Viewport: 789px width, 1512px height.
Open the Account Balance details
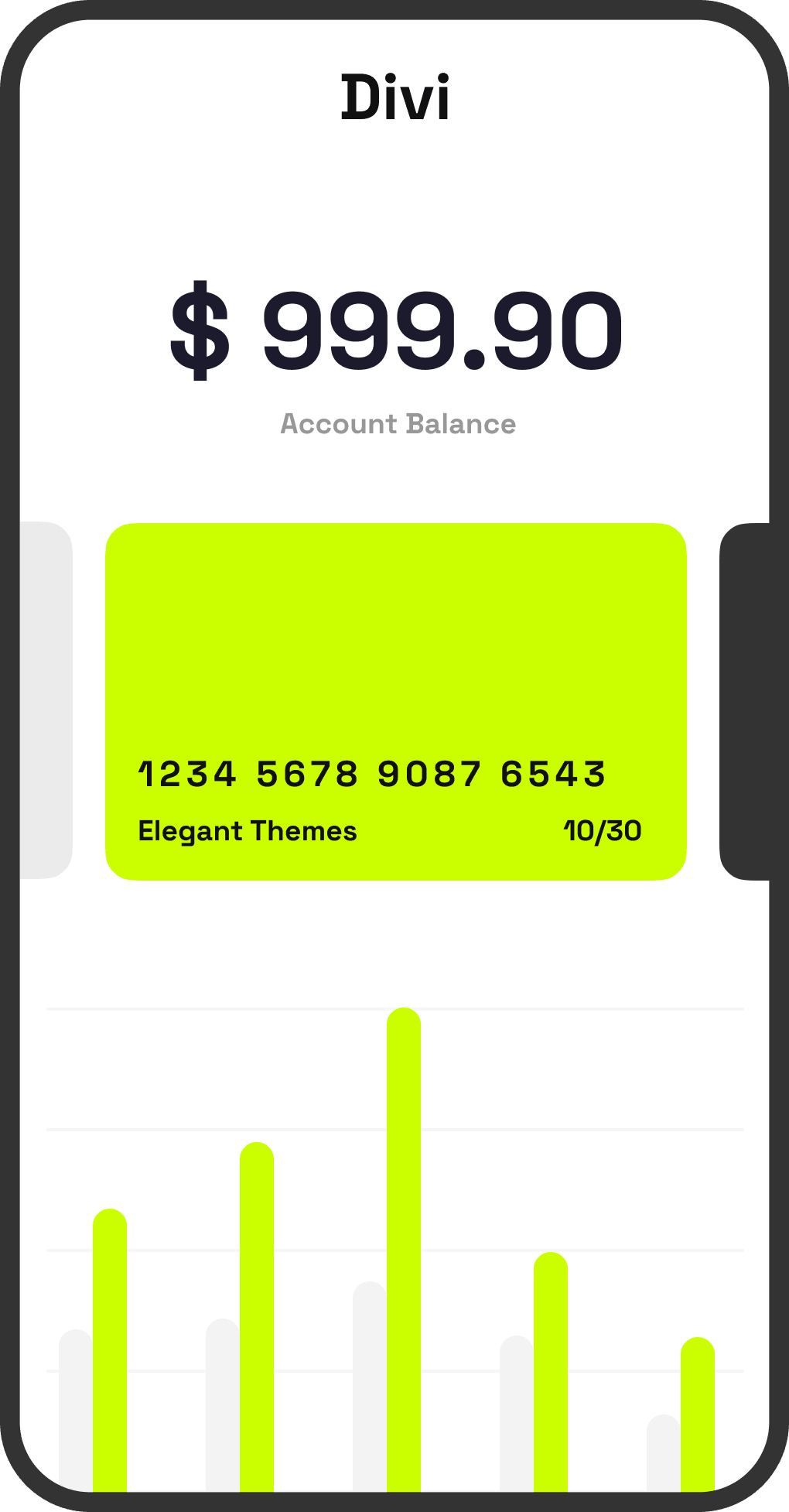tap(398, 424)
